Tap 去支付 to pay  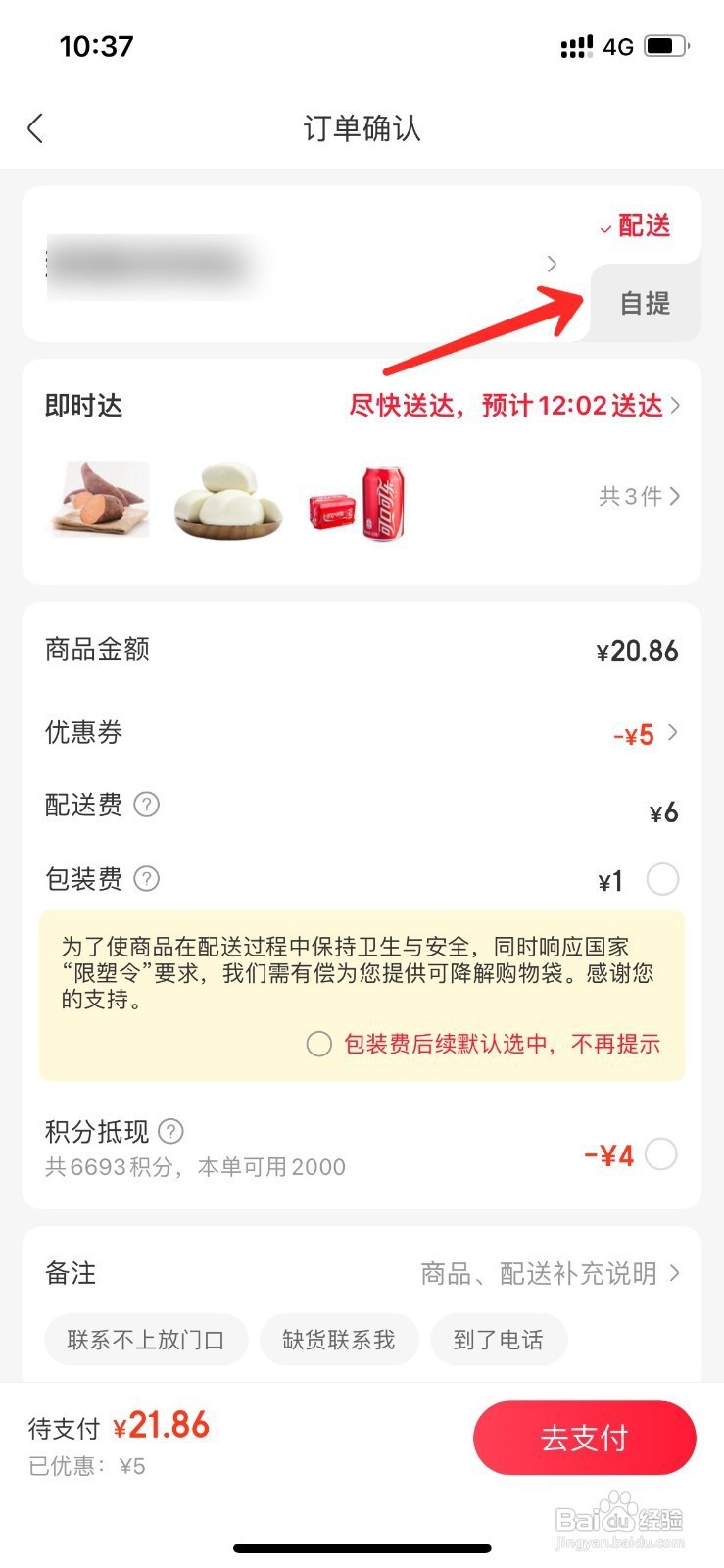pos(584,1438)
